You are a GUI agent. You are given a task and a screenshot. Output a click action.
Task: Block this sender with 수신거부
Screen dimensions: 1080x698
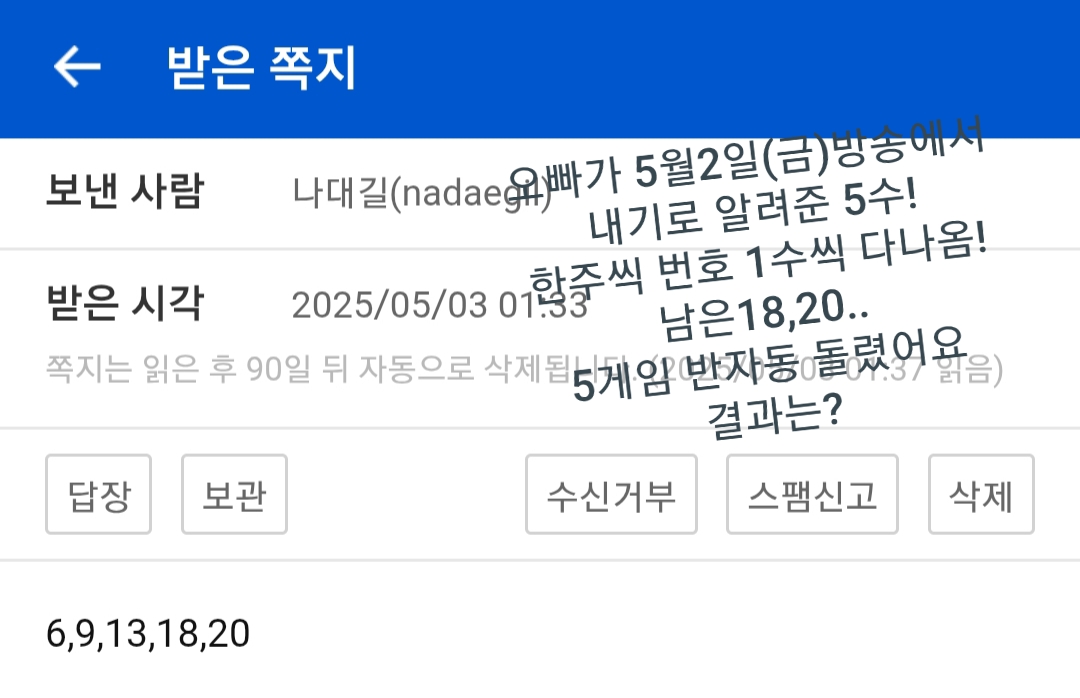[x=611, y=495]
